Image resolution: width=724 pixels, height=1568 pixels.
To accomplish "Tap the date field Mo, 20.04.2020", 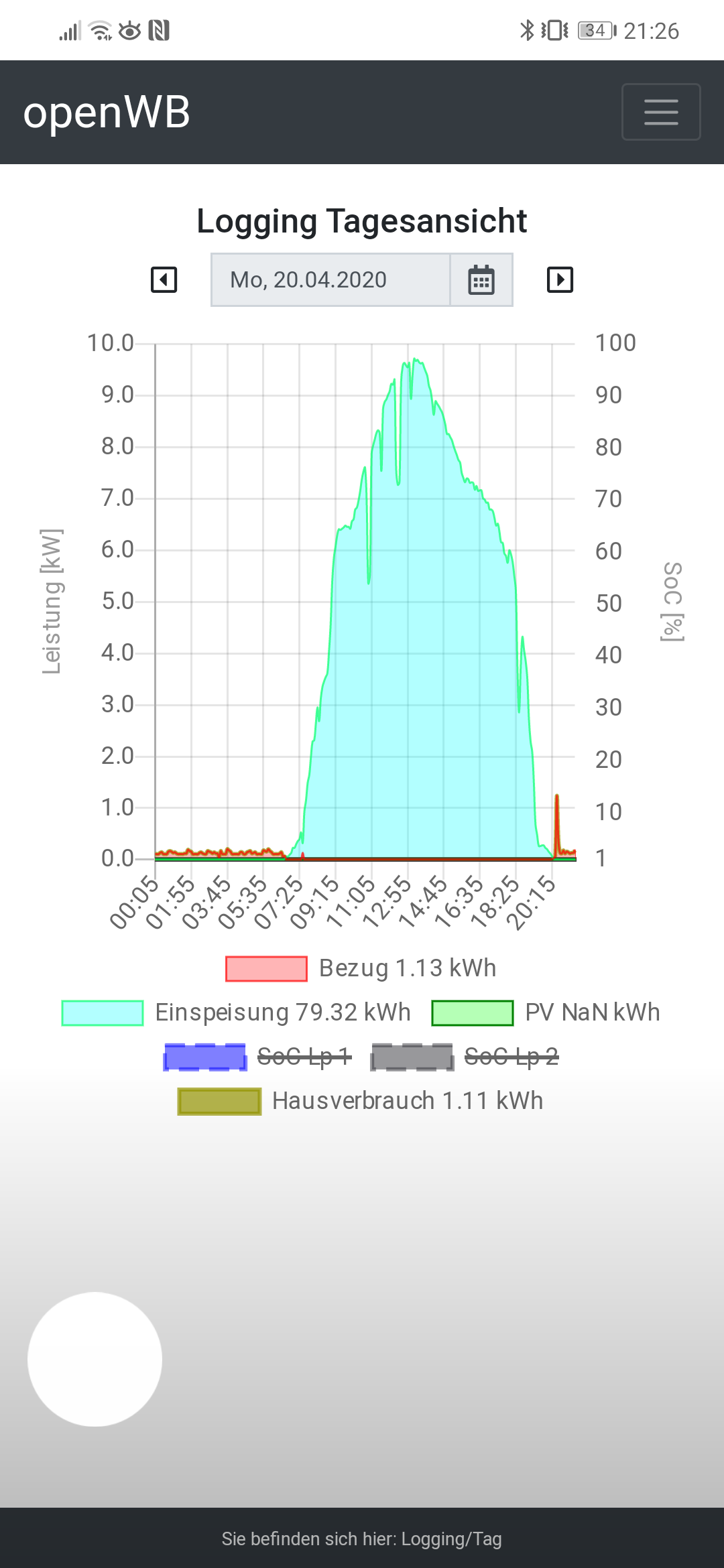I will click(x=330, y=280).
